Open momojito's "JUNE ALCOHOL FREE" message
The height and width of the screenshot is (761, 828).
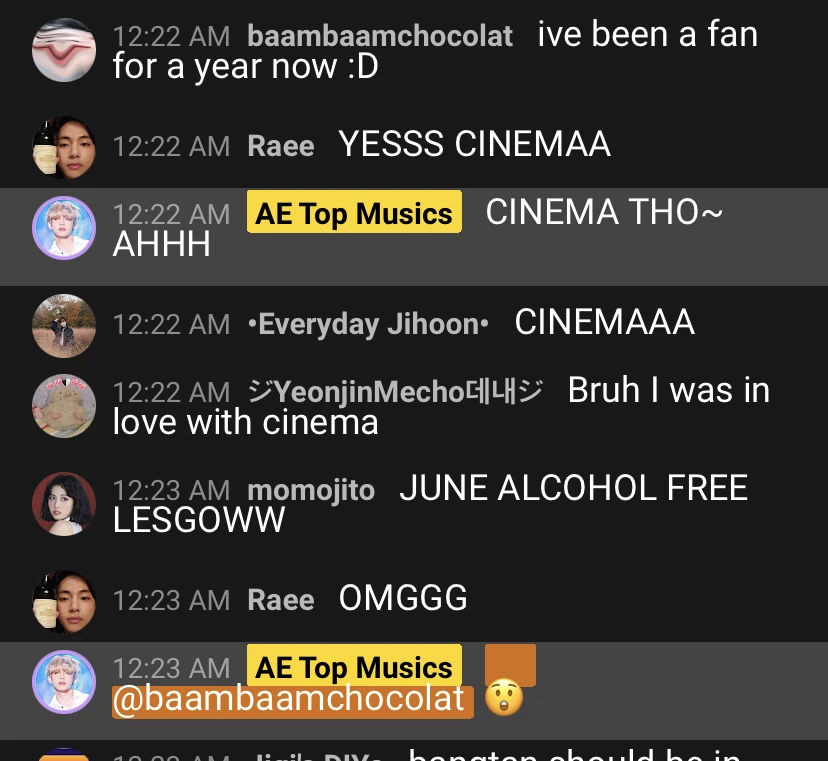[430, 503]
